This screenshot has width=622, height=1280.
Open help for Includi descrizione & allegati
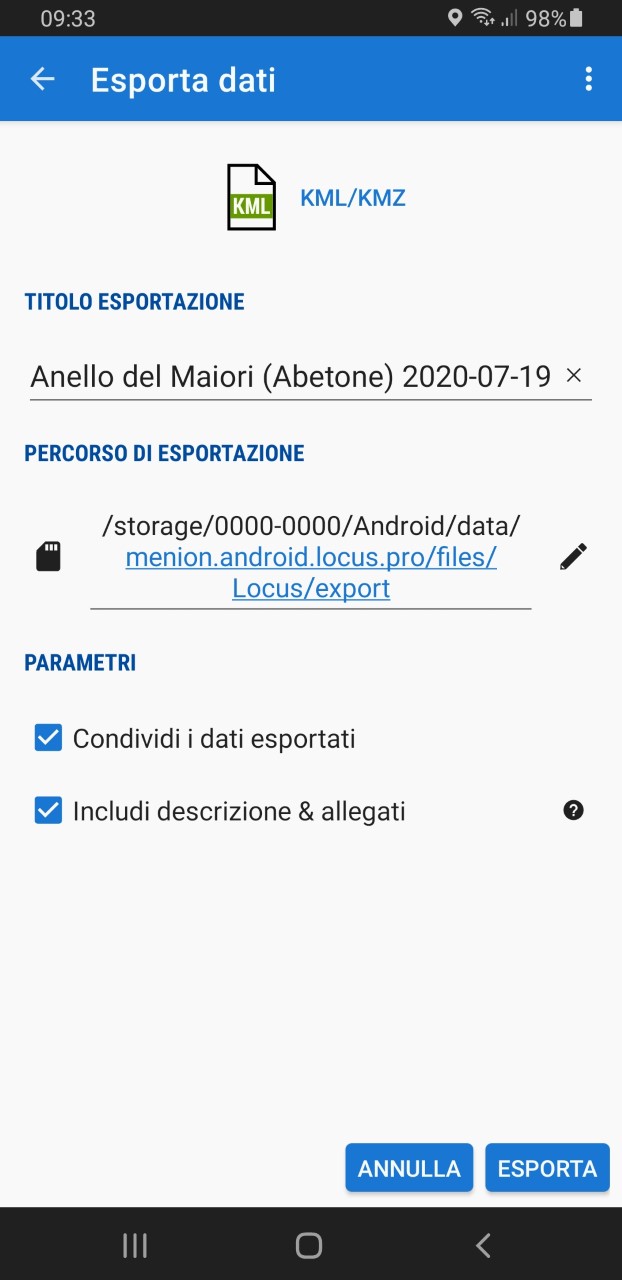(573, 810)
